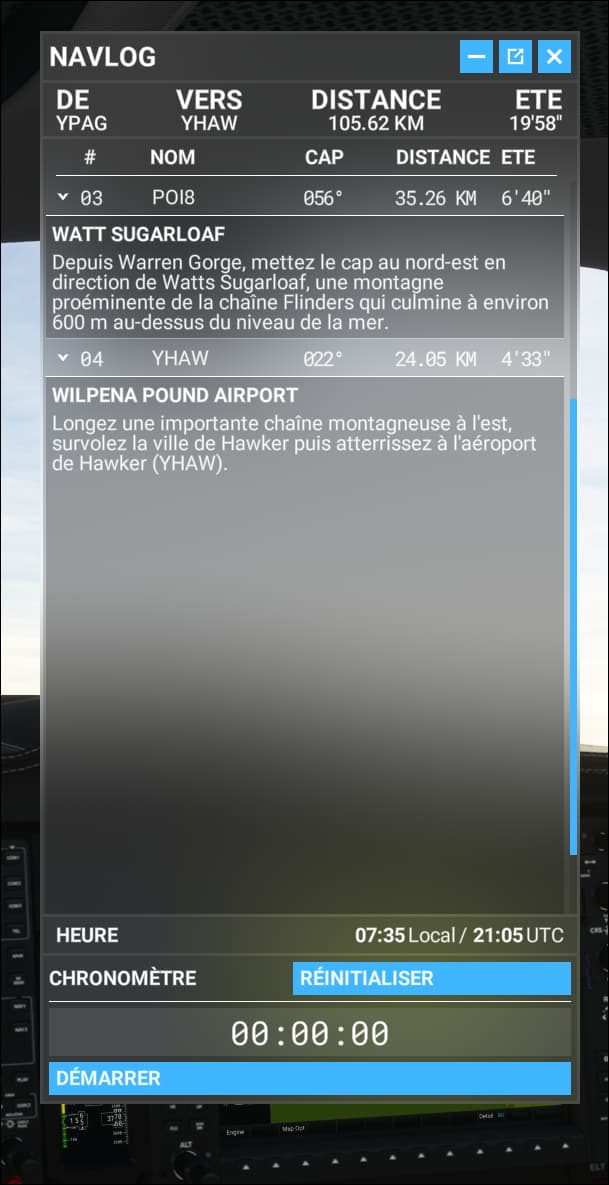Click the navlog vertical scrollbar
This screenshot has width=609, height=1185.
pos(573,625)
